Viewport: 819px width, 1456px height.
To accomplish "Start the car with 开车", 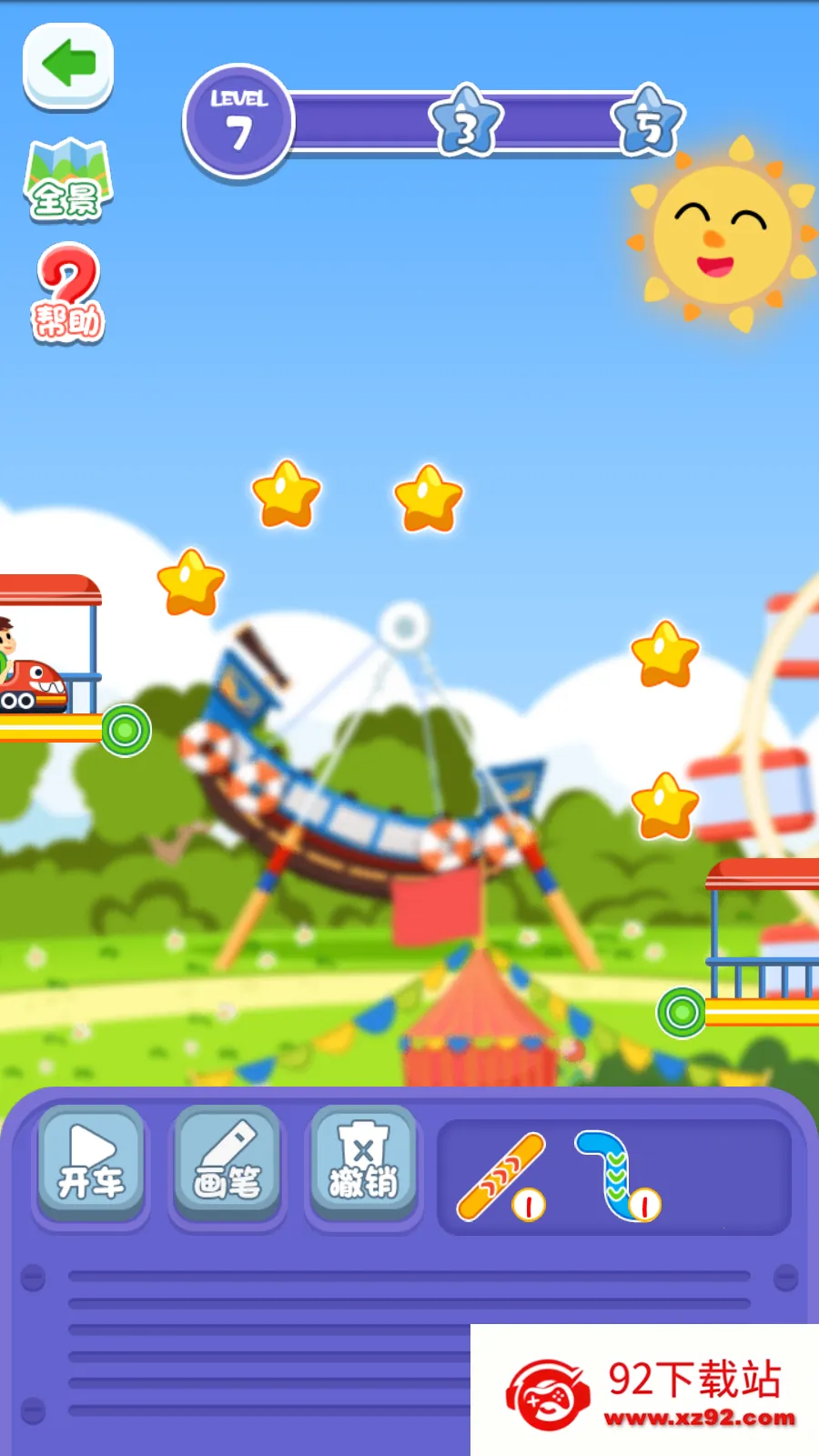I will [x=90, y=1162].
